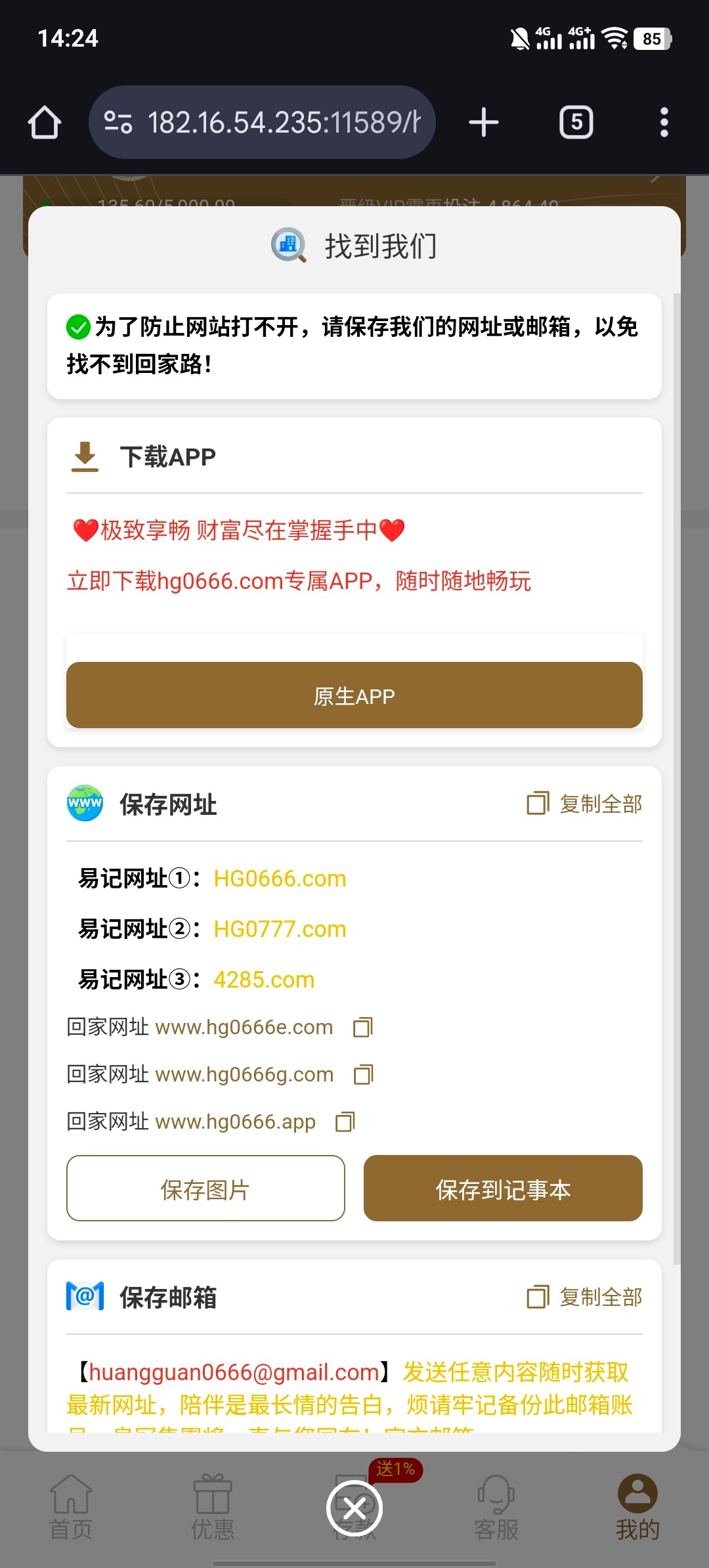
Task: Copy all in the 保存邮箱 section
Action: [584, 1297]
